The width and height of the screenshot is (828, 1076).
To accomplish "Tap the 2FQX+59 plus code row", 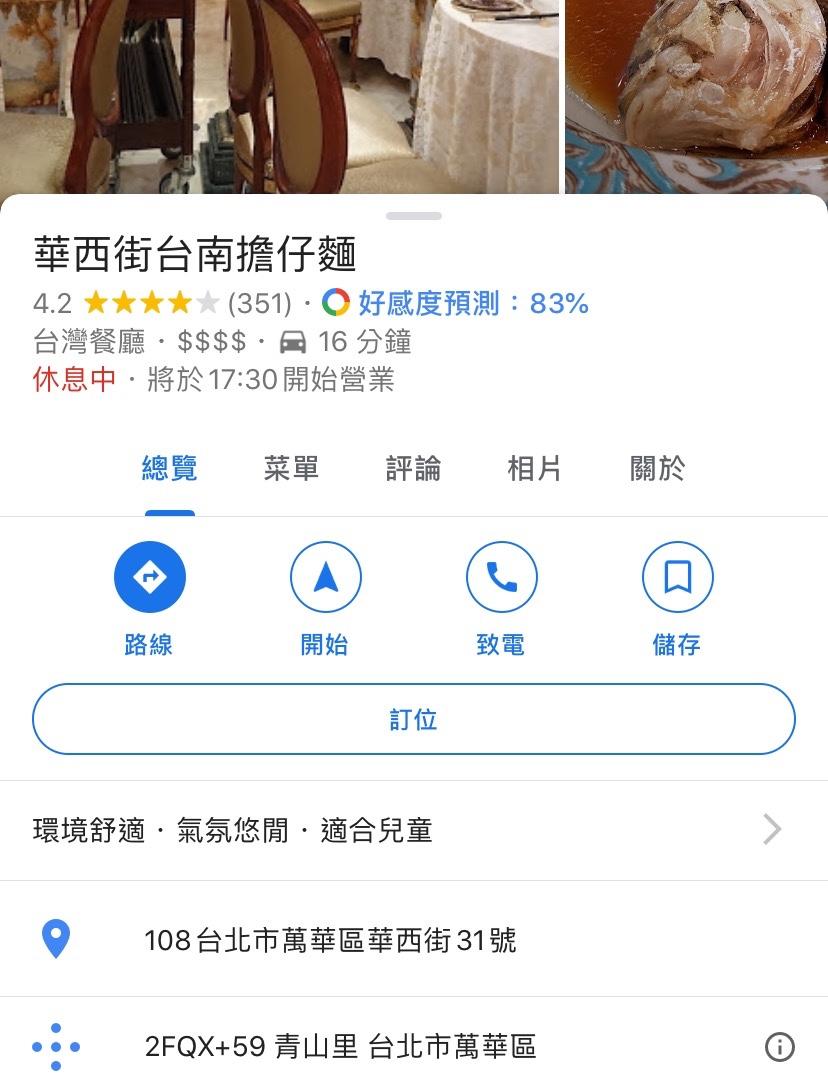I will [x=340, y=1047].
